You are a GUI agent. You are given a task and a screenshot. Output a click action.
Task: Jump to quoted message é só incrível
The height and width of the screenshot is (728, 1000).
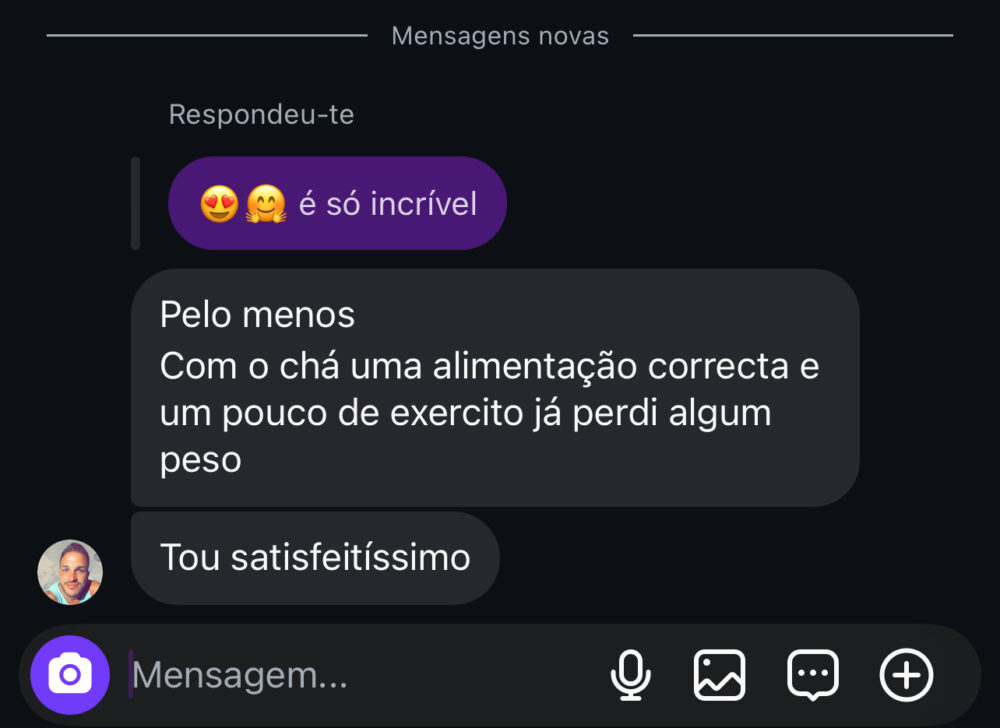(337, 204)
